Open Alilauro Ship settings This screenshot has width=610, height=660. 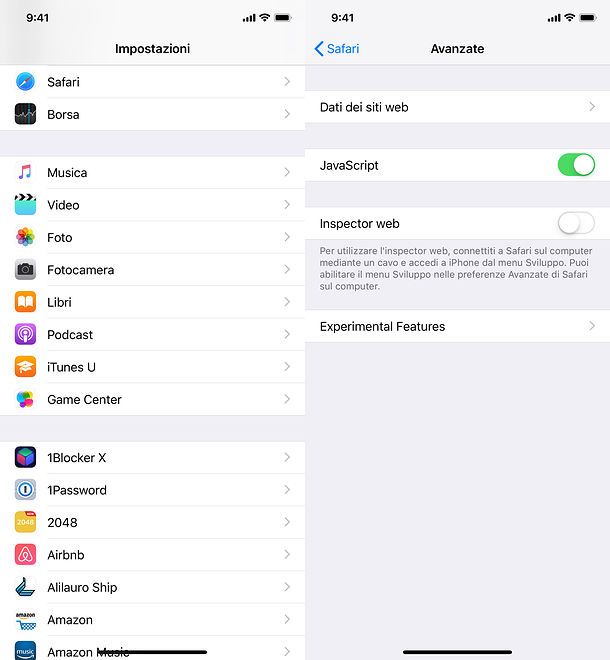pyautogui.click(x=150, y=587)
